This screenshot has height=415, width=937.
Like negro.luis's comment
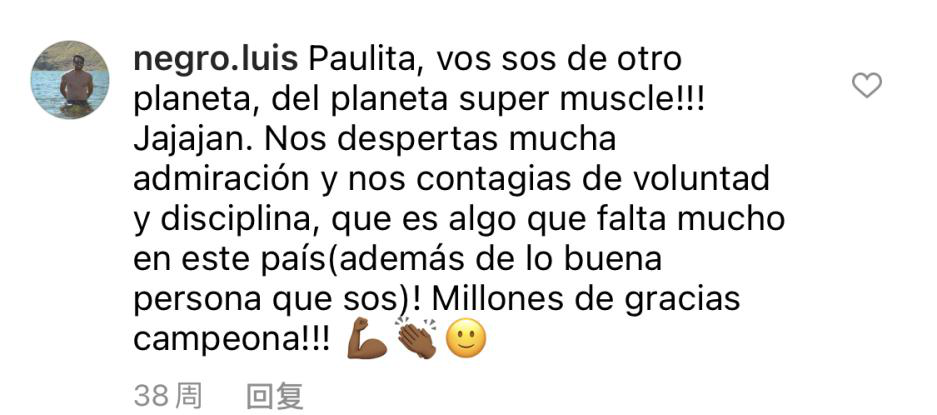(866, 87)
